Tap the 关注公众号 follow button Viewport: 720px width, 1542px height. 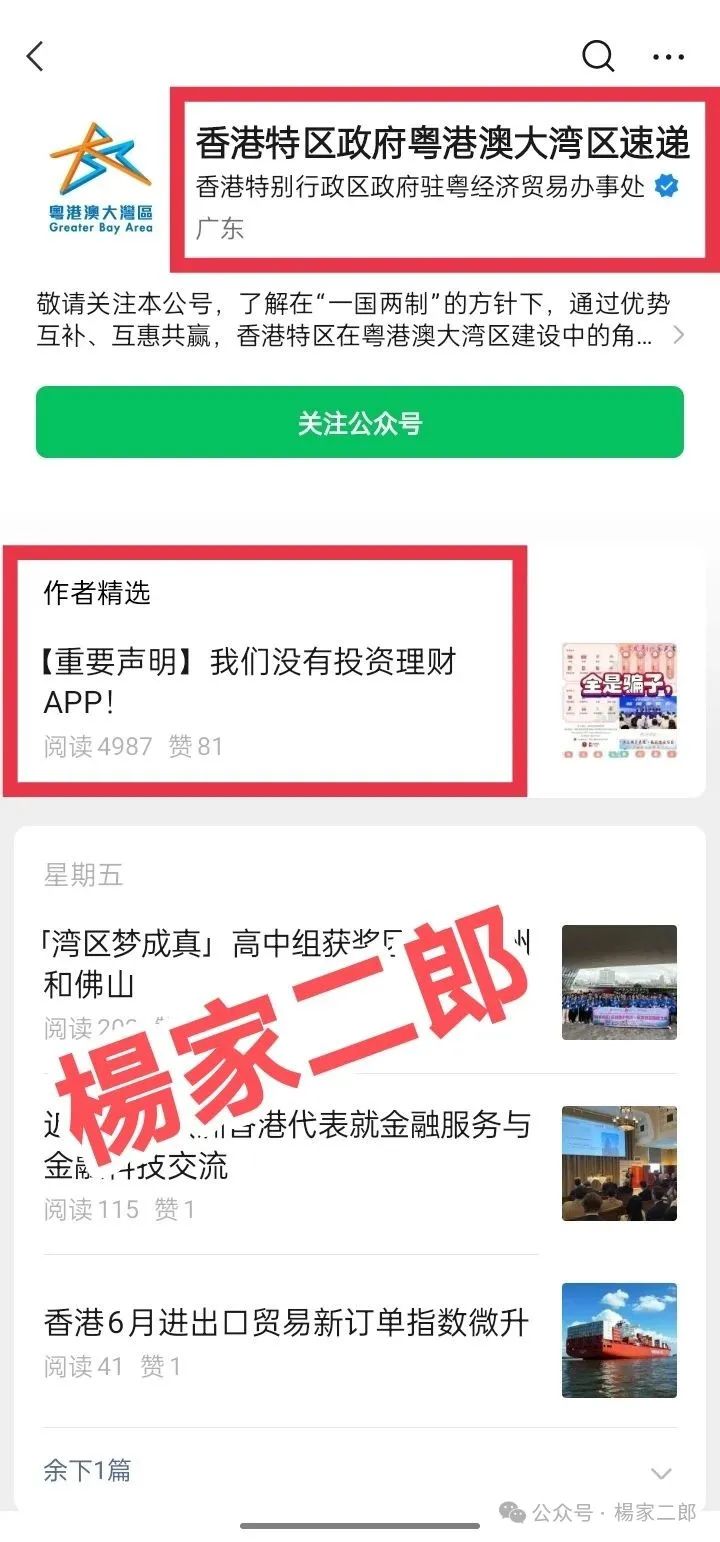click(x=360, y=423)
